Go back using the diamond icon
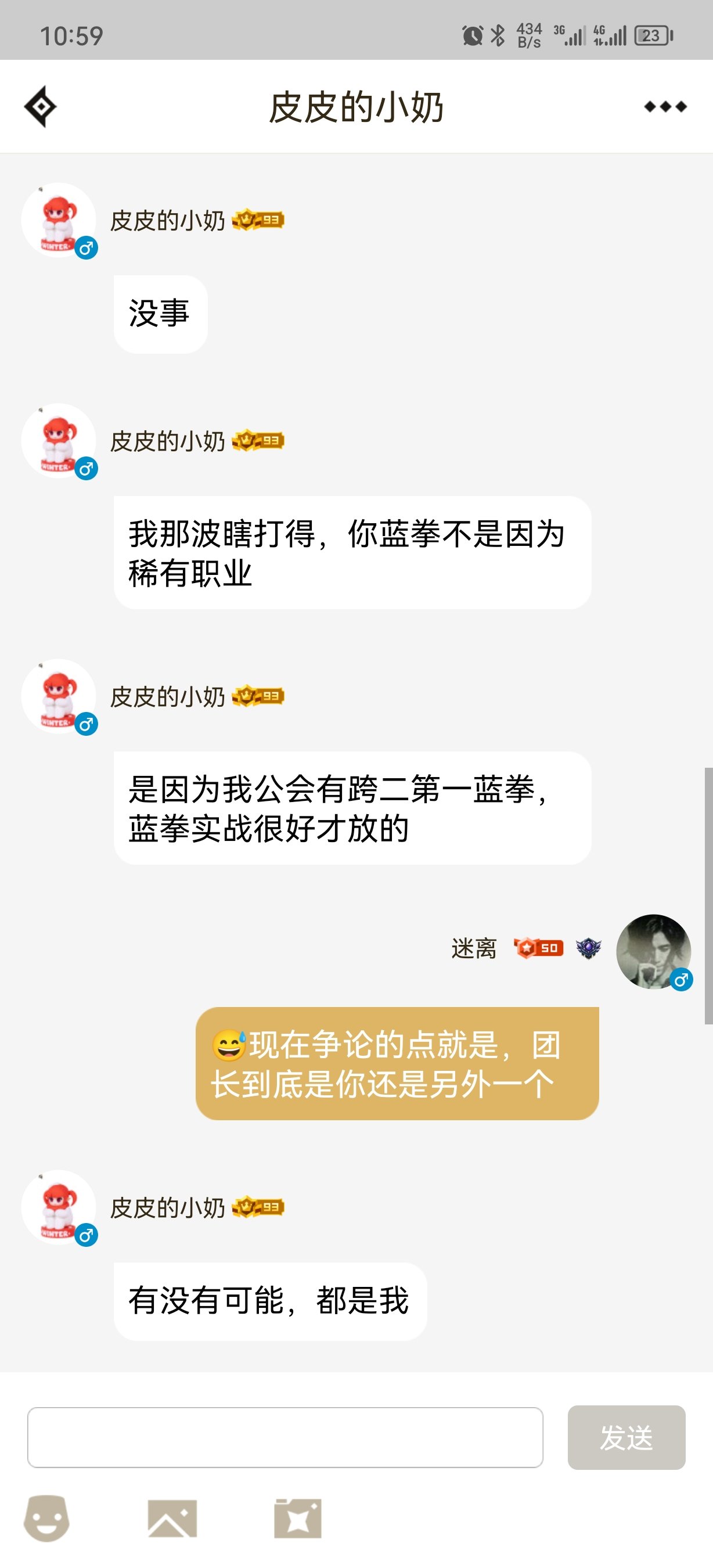This screenshot has width=713, height=1568. point(41,106)
